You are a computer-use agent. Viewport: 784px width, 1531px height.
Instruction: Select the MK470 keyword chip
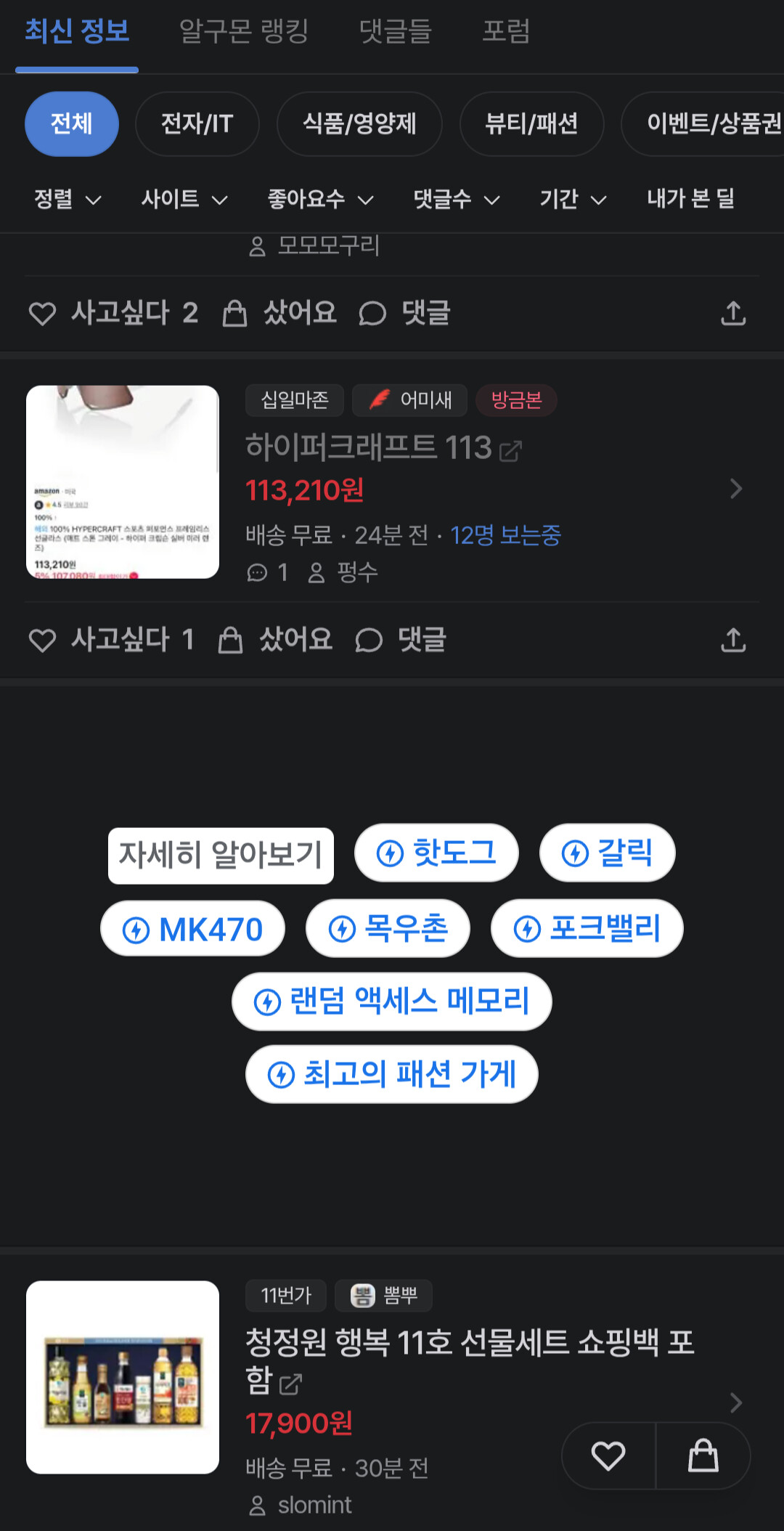[x=192, y=929]
